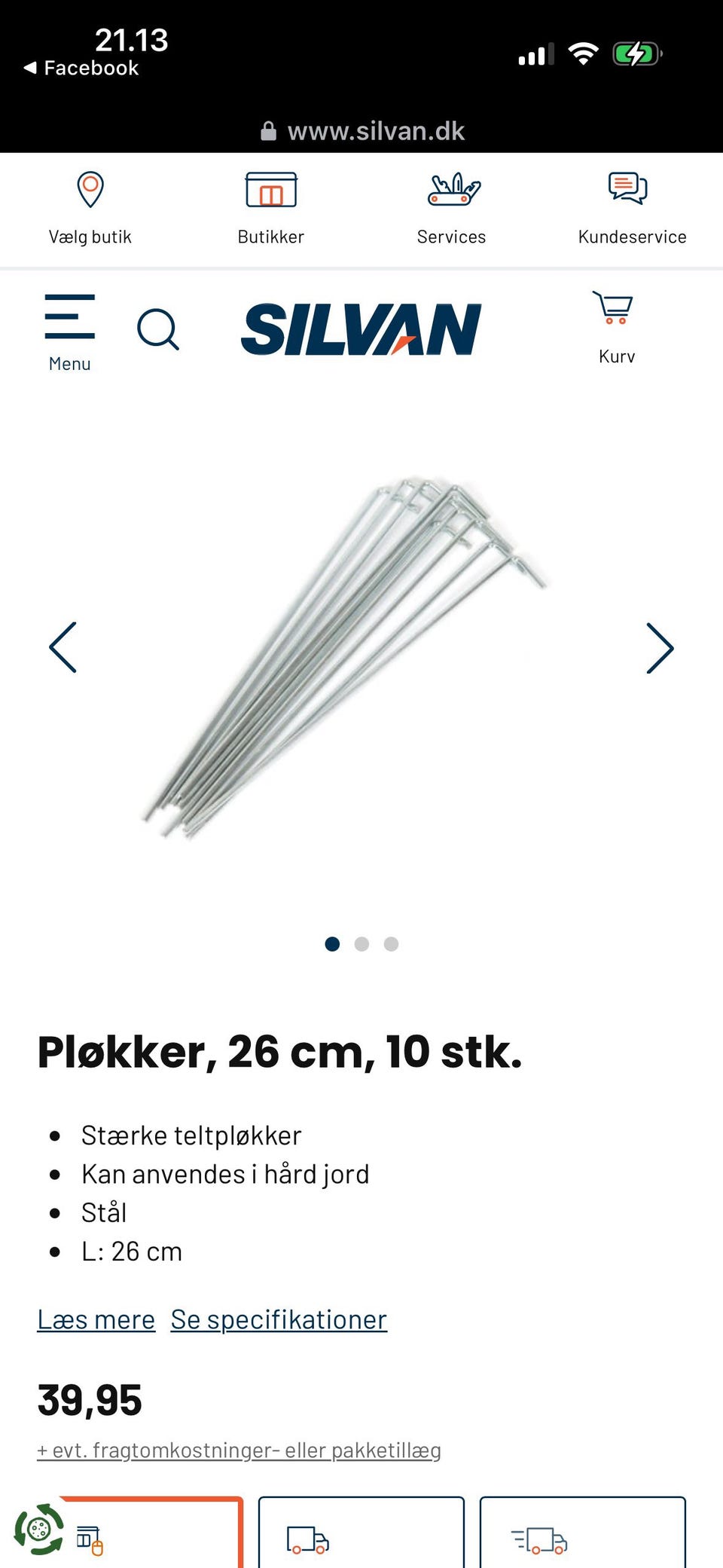Show the next product image
The width and height of the screenshot is (723, 1568).
coord(660,647)
